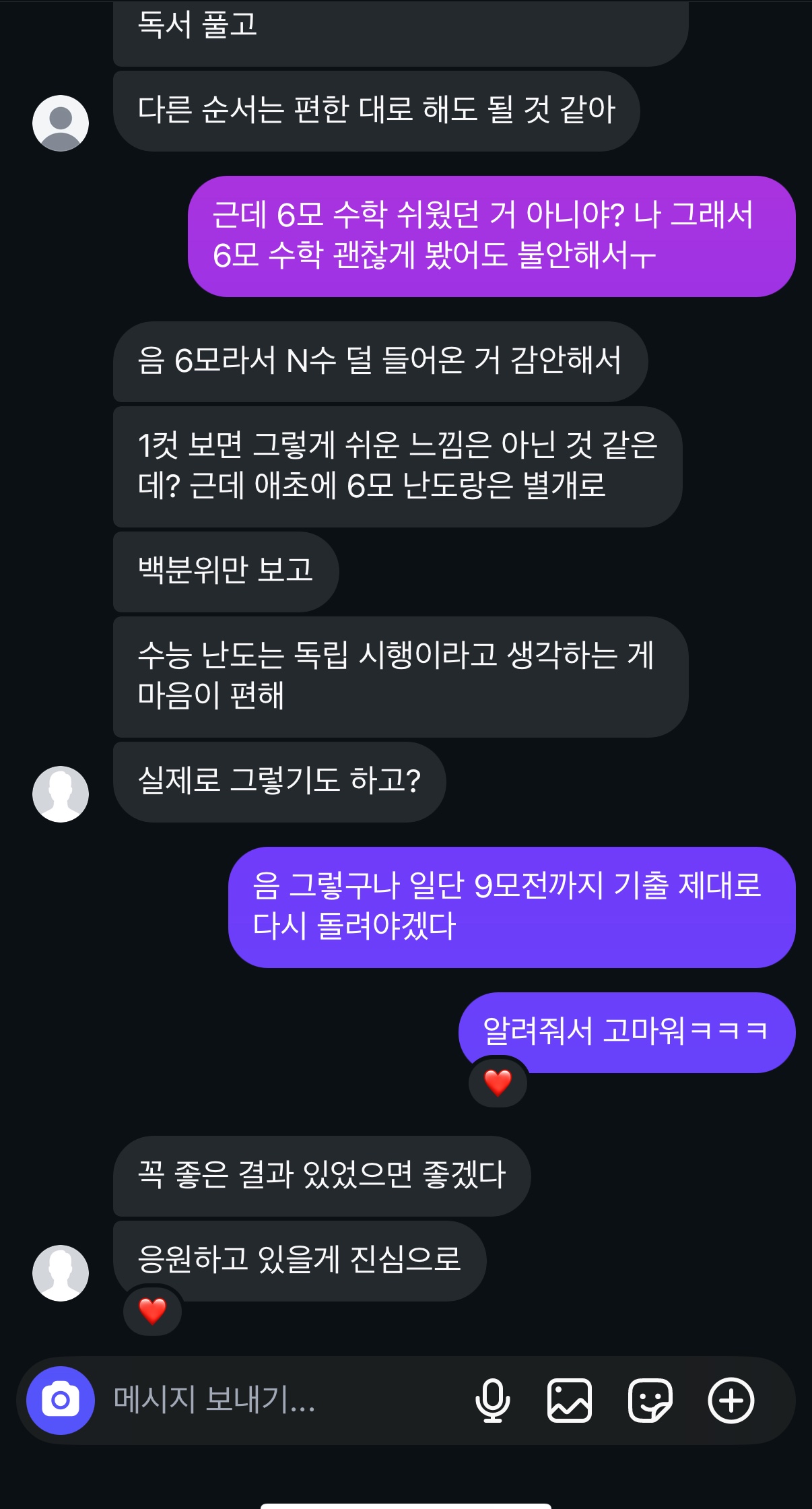Open sender's profile avatar beside 응원하고 있을게

point(61,1273)
